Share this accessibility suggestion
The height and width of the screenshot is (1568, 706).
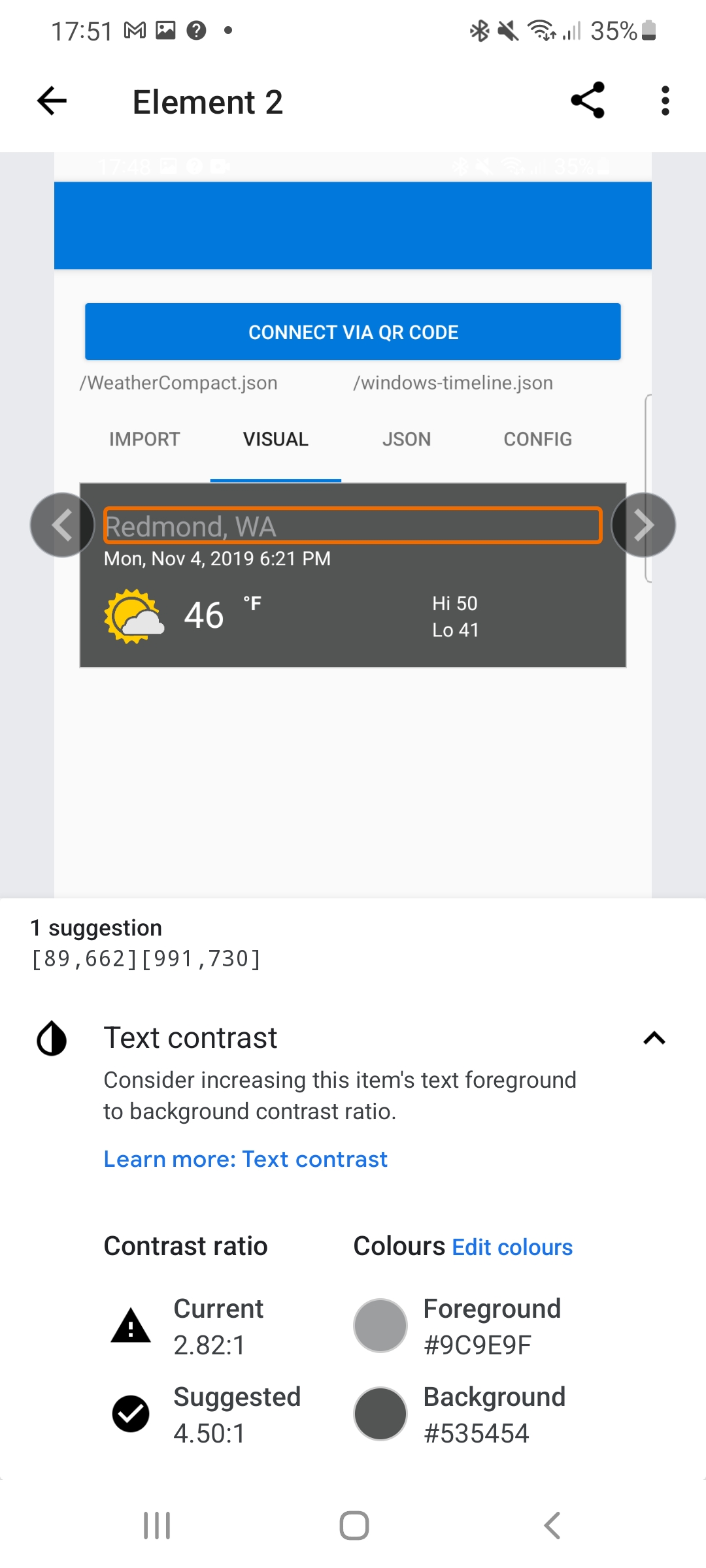pos(586,101)
